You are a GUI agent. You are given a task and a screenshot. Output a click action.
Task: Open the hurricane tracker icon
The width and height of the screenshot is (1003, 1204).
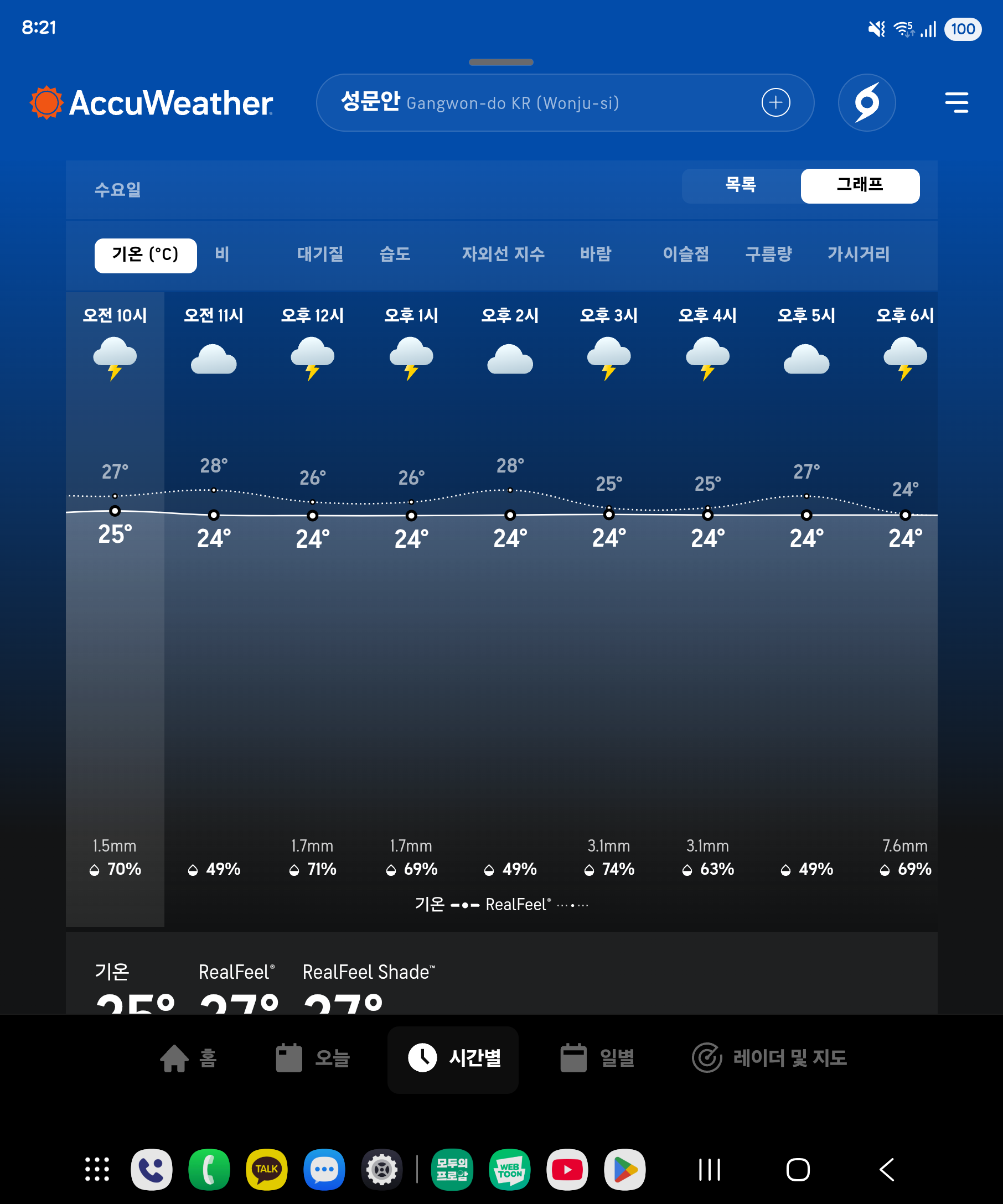pos(866,102)
